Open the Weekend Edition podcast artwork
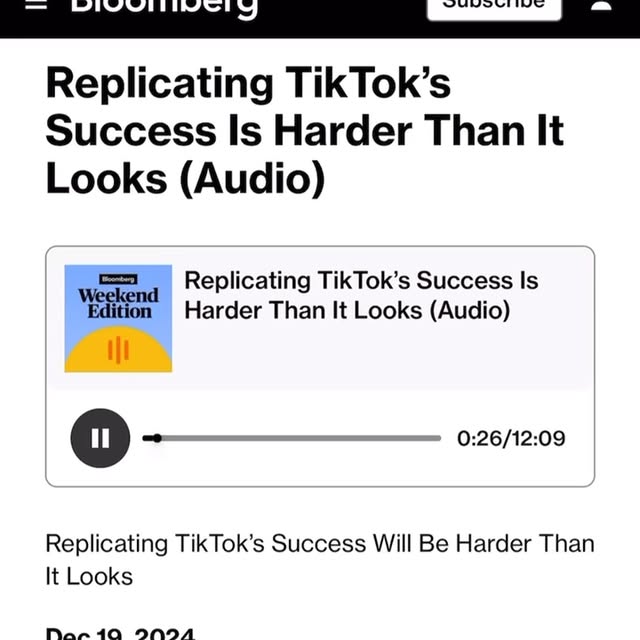 coord(118,318)
